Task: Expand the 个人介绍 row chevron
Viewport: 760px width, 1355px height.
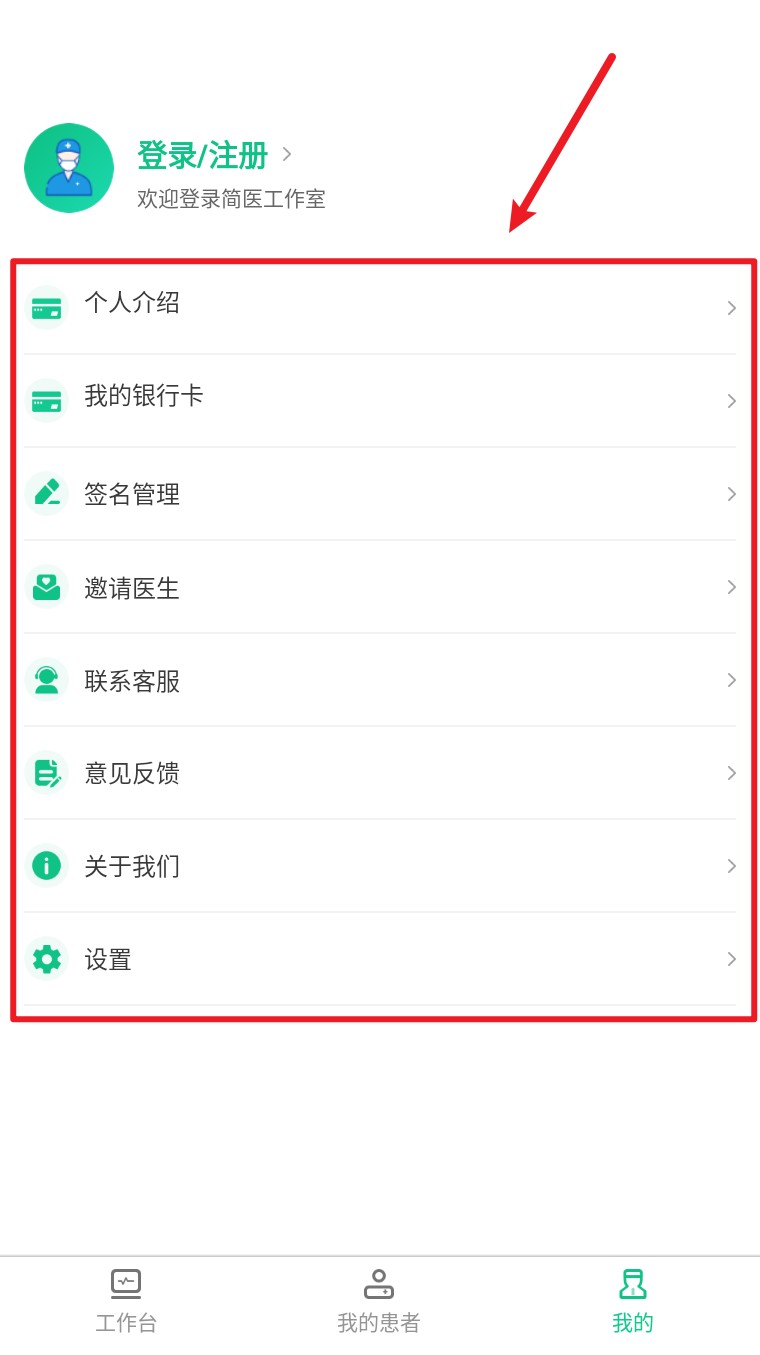Action: pyautogui.click(x=731, y=307)
